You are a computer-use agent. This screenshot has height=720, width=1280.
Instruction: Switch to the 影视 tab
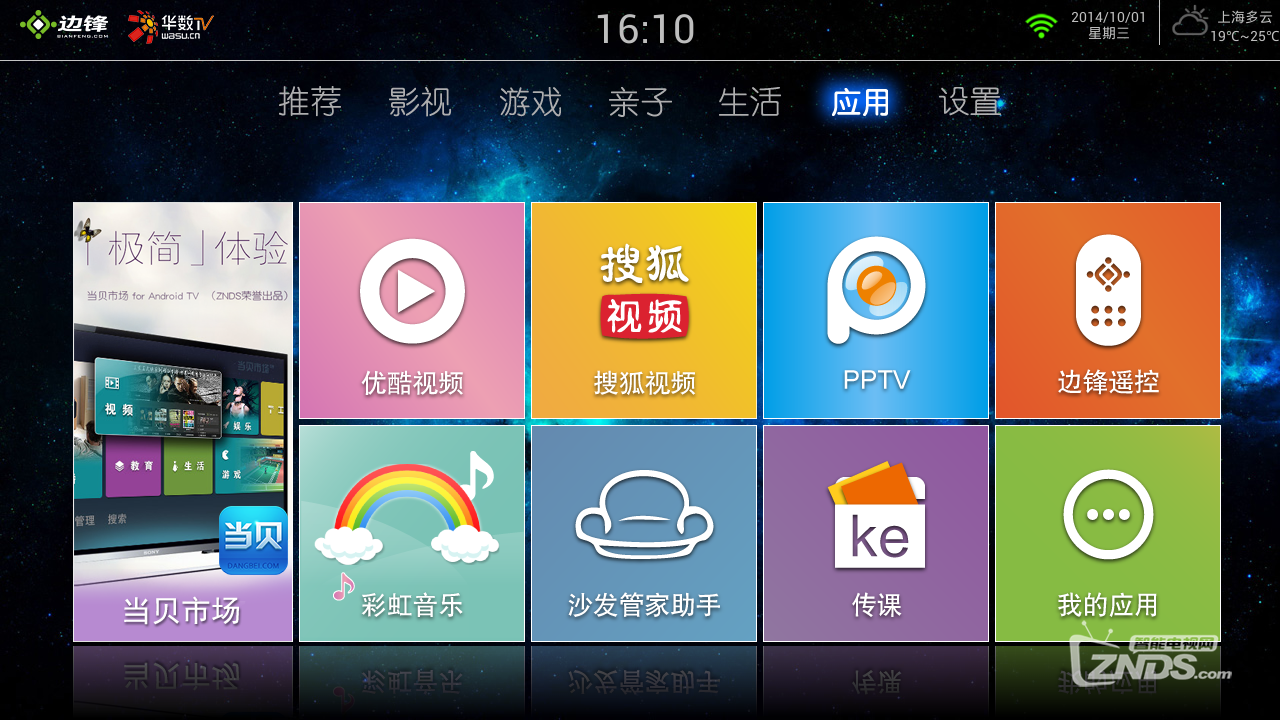coord(420,102)
